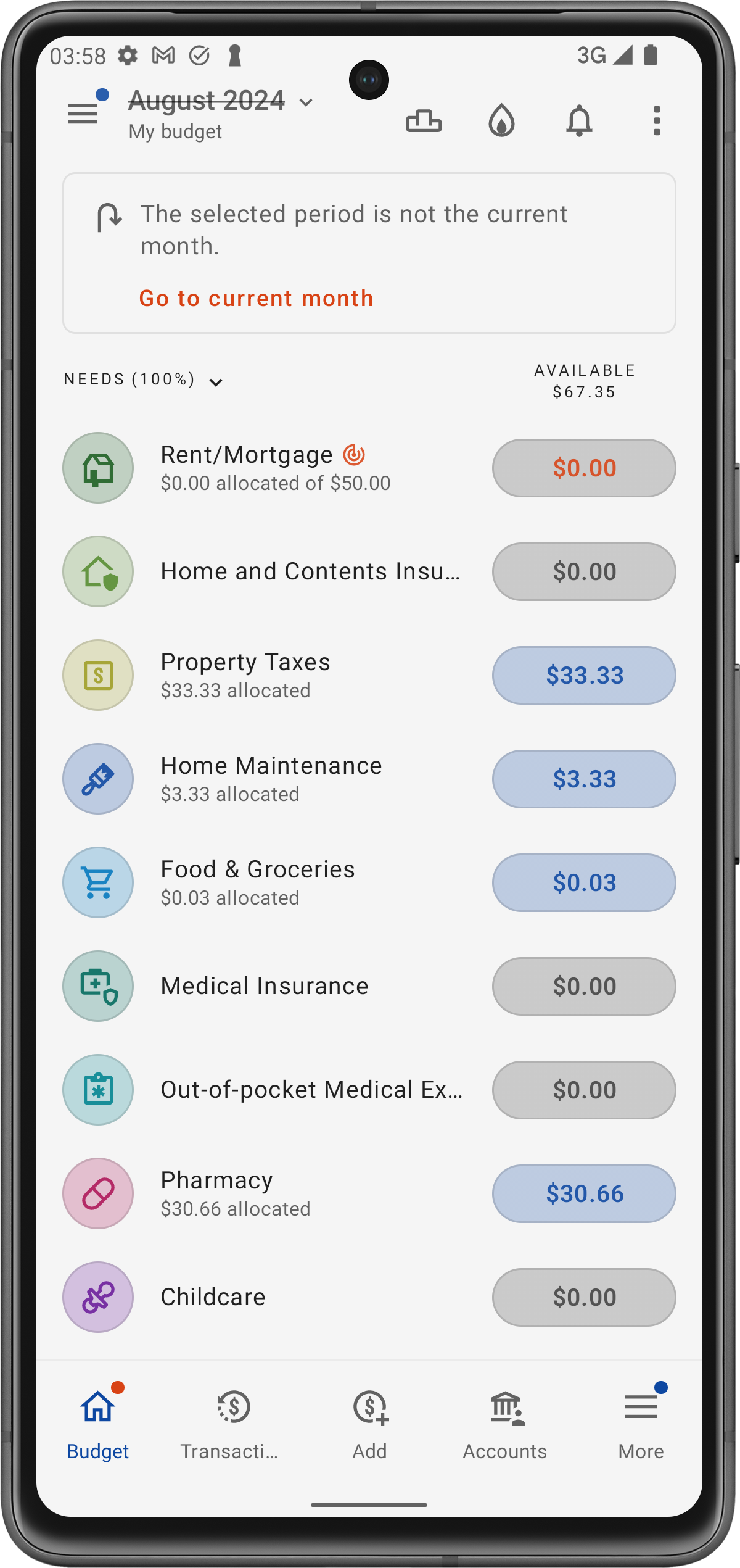The height and width of the screenshot is (1568, 740).
Task: Tap the Property Taxes $33.33 amount
Action: 583,675
